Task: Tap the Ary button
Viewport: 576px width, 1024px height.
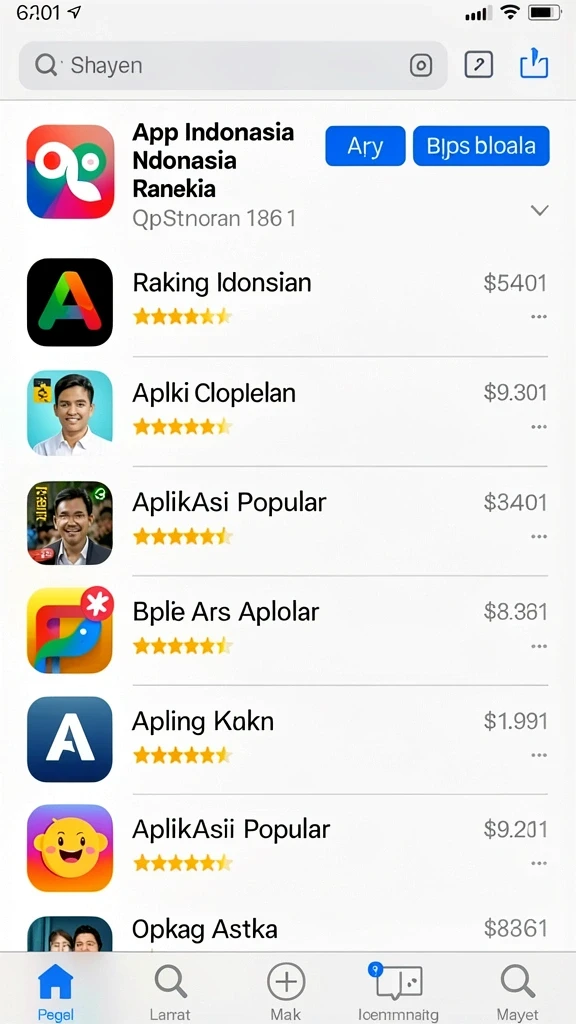Action: point(365,146)
